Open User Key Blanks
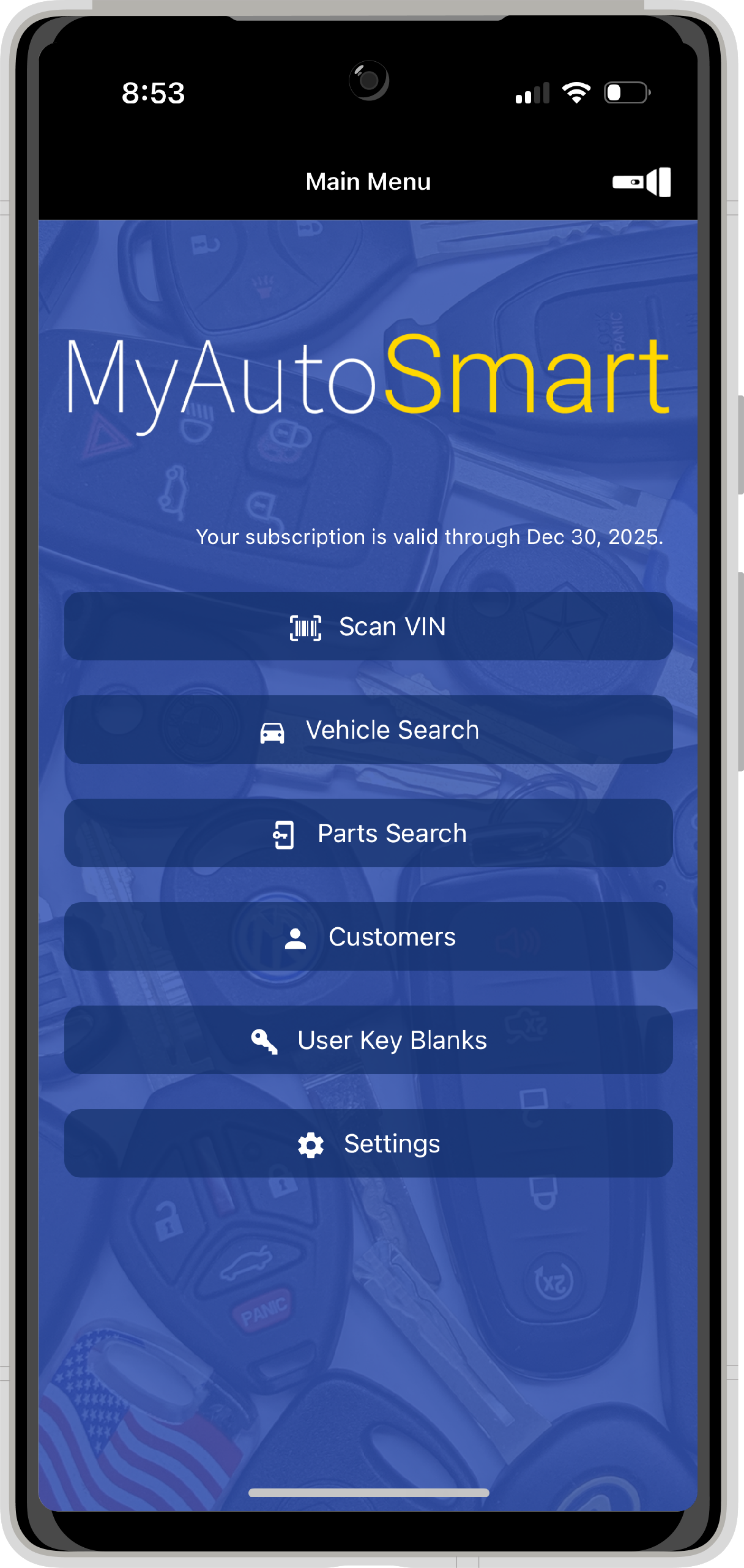Image resolution: width=744 pixels, height=1568 pixels. (x=368, y=1040)
